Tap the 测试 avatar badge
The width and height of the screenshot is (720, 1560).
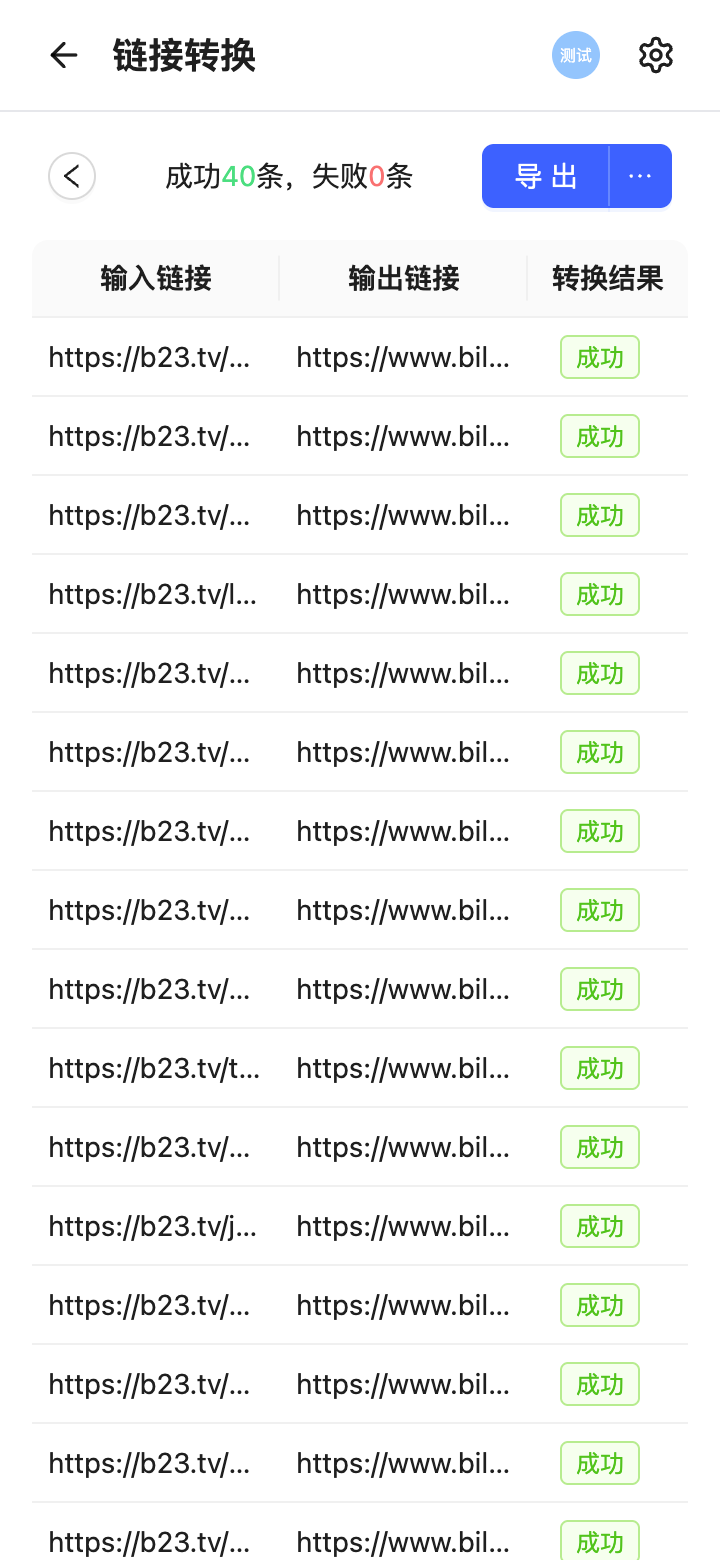[576, 55]
